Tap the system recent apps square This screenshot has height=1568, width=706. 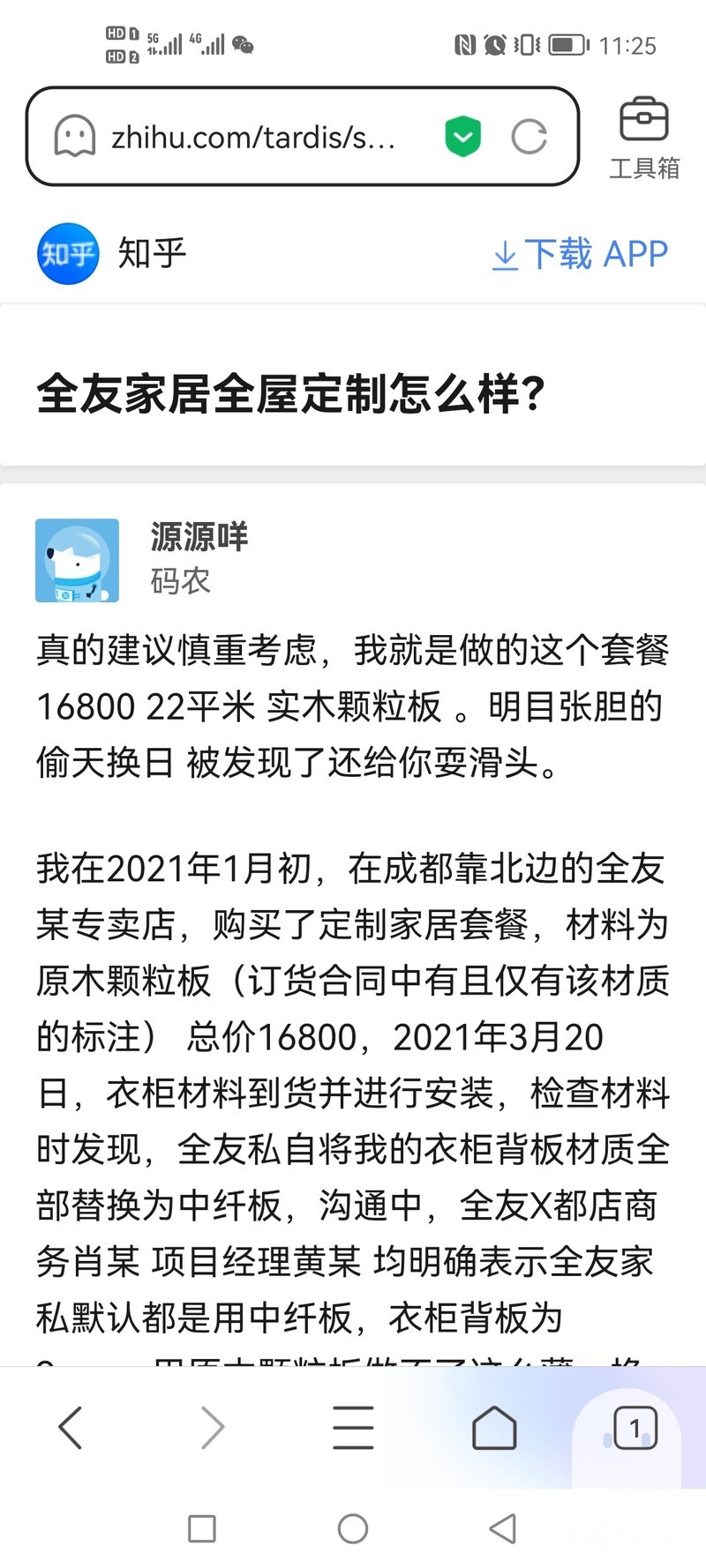click(x=202, y=1528)
